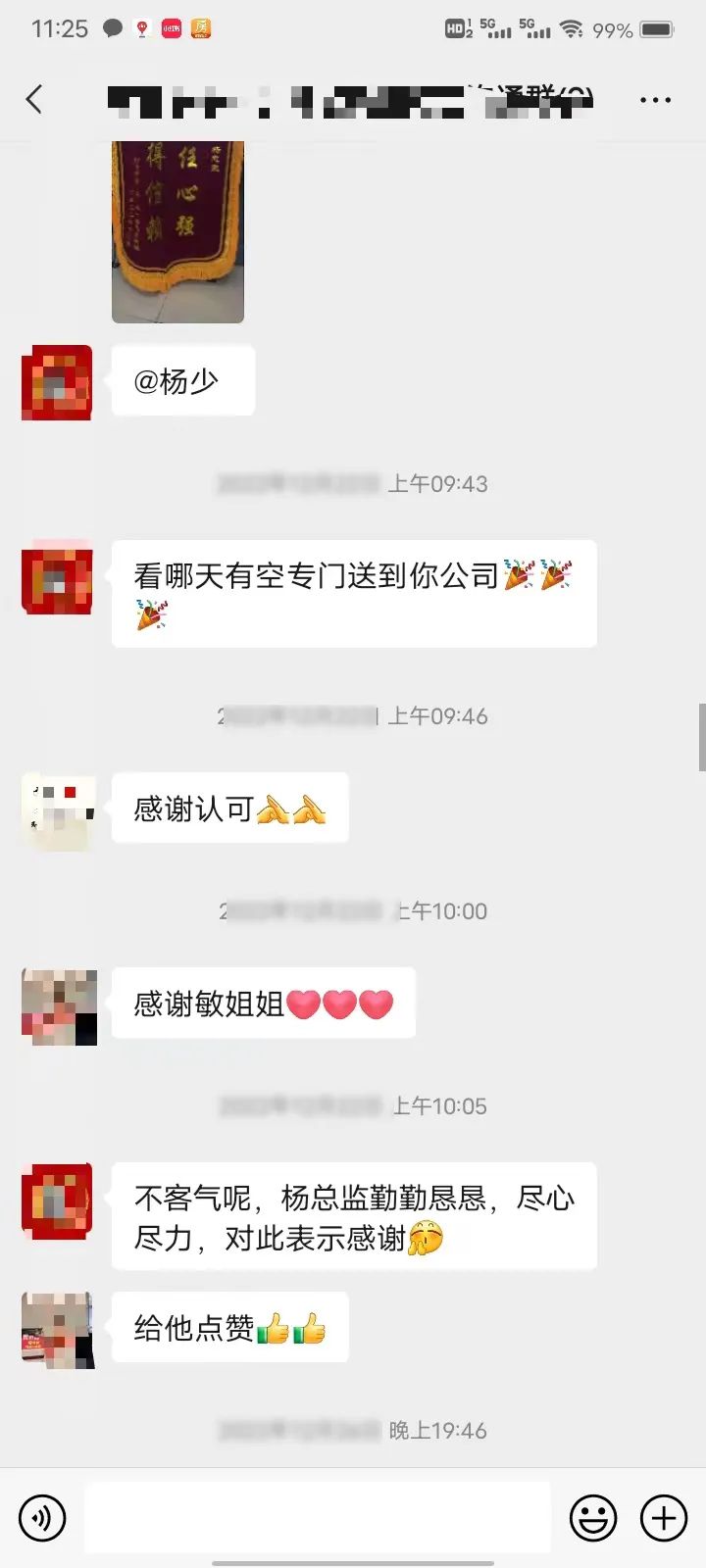Tap avatar beside @杨少 message
Screen dimensions: 706x1568
(x=57, y=382)
